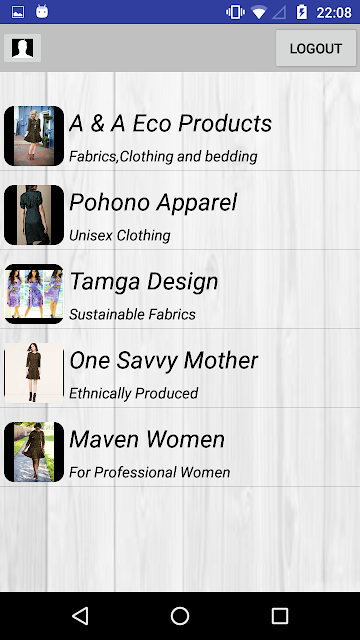Go back with the system back button
This screenshot has width=360, height=640.
tap(80, 616)
